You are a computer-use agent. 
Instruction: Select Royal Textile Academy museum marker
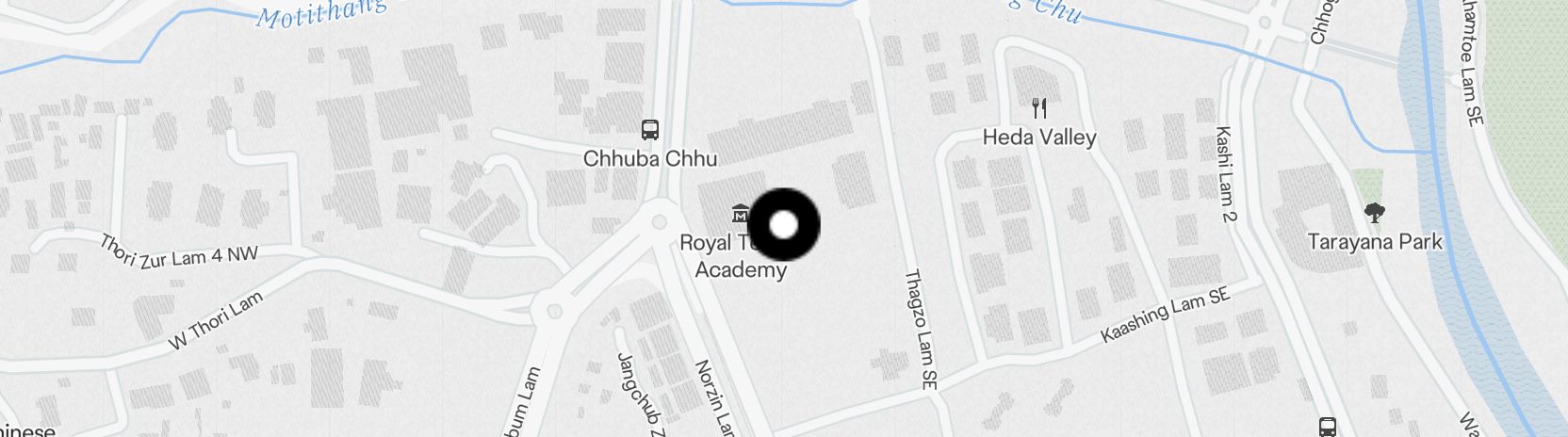tap(740, 214)
